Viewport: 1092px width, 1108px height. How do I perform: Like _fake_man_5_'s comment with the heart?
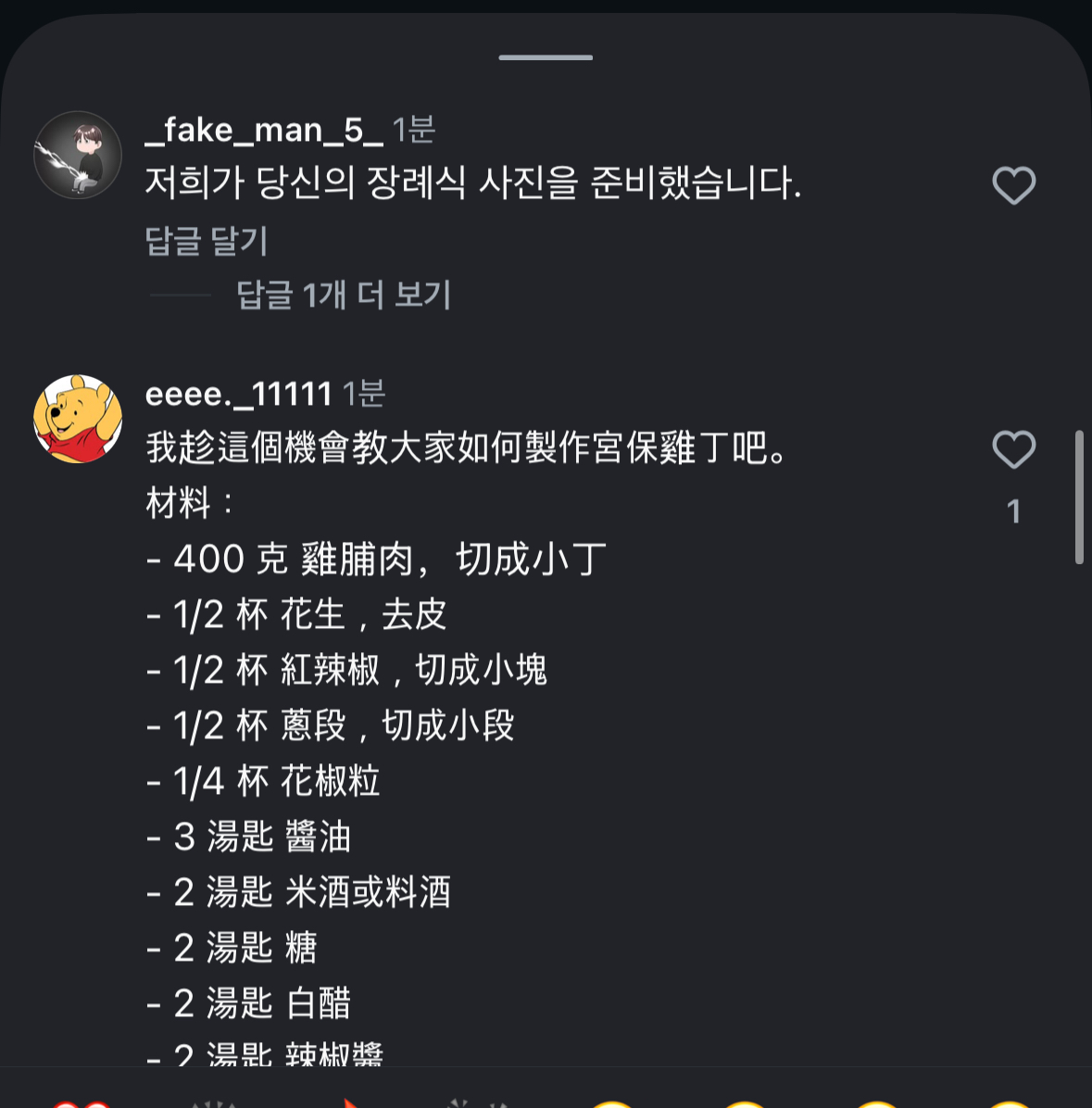[1013, 185]
